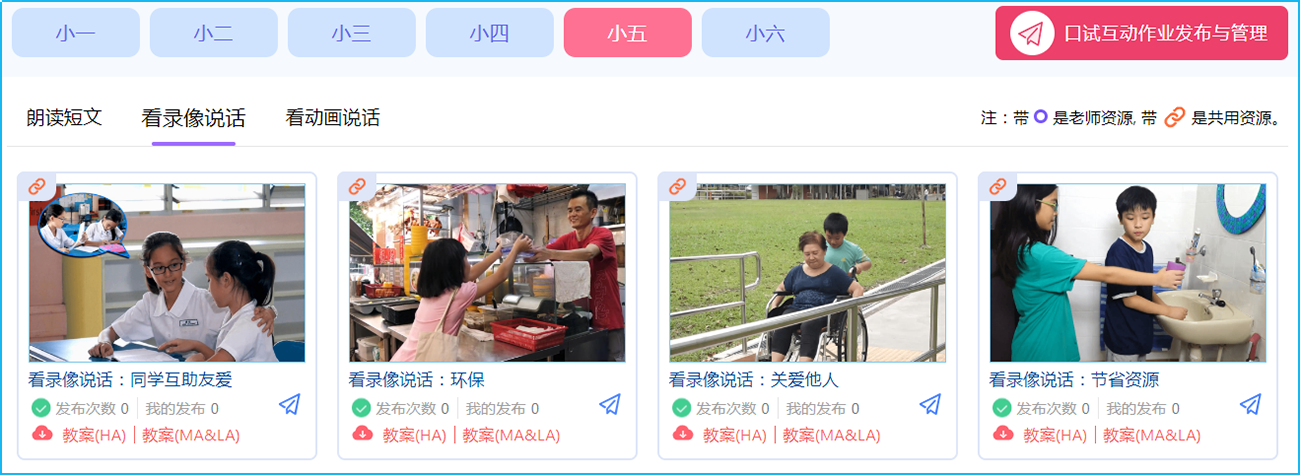Image resolution: width=1300 pixels, height=475 pixels.
Task: Switch to the 看动画说话 tab
Action: [x=332, y=118]
